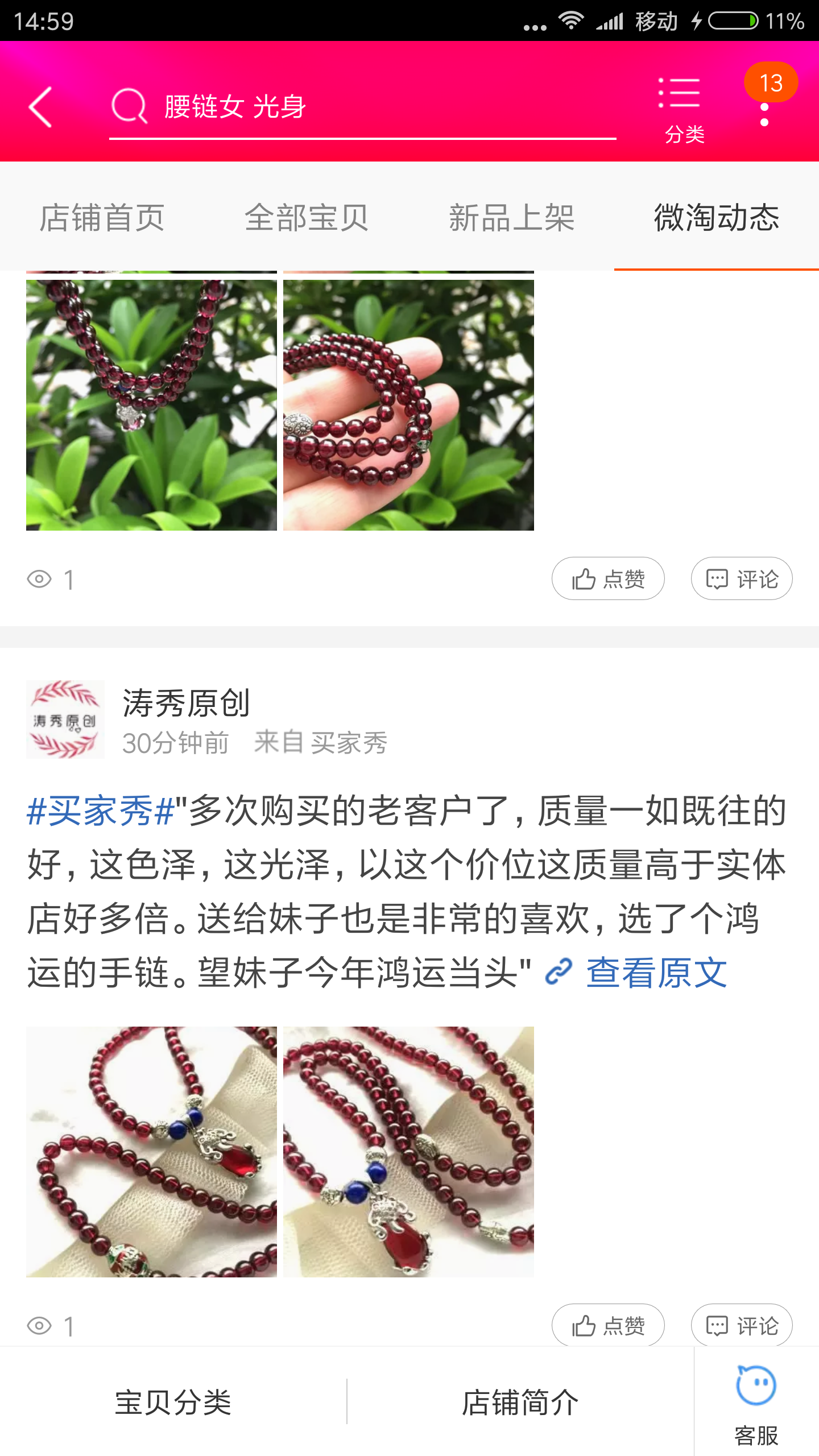Open 宝贝分类 at the bottom
The height and width of the screenshot is (1456, 819).
click(x=173, y=1402)
